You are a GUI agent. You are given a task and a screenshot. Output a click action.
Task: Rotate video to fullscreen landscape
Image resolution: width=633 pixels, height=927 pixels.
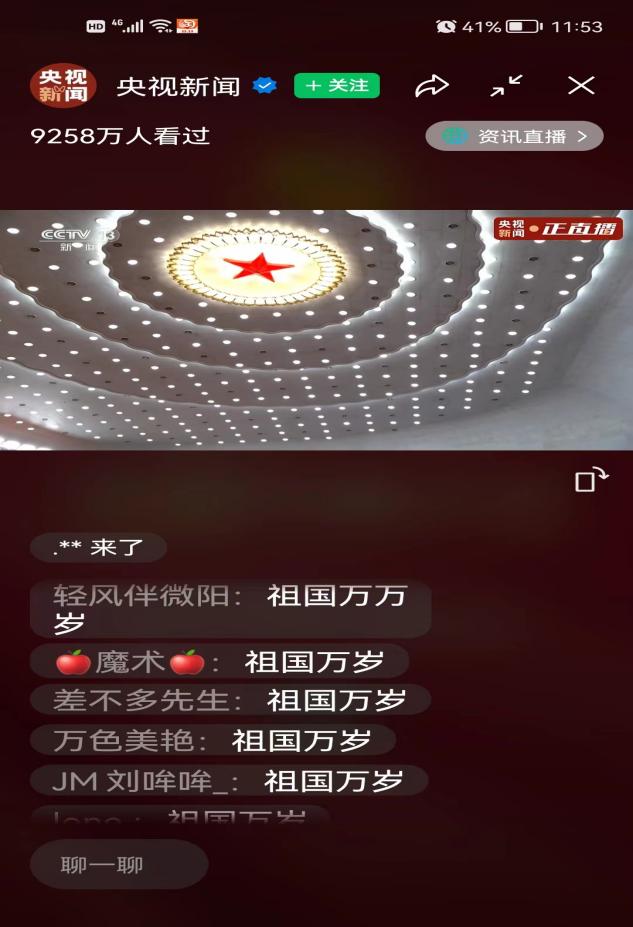click(590, 479)
